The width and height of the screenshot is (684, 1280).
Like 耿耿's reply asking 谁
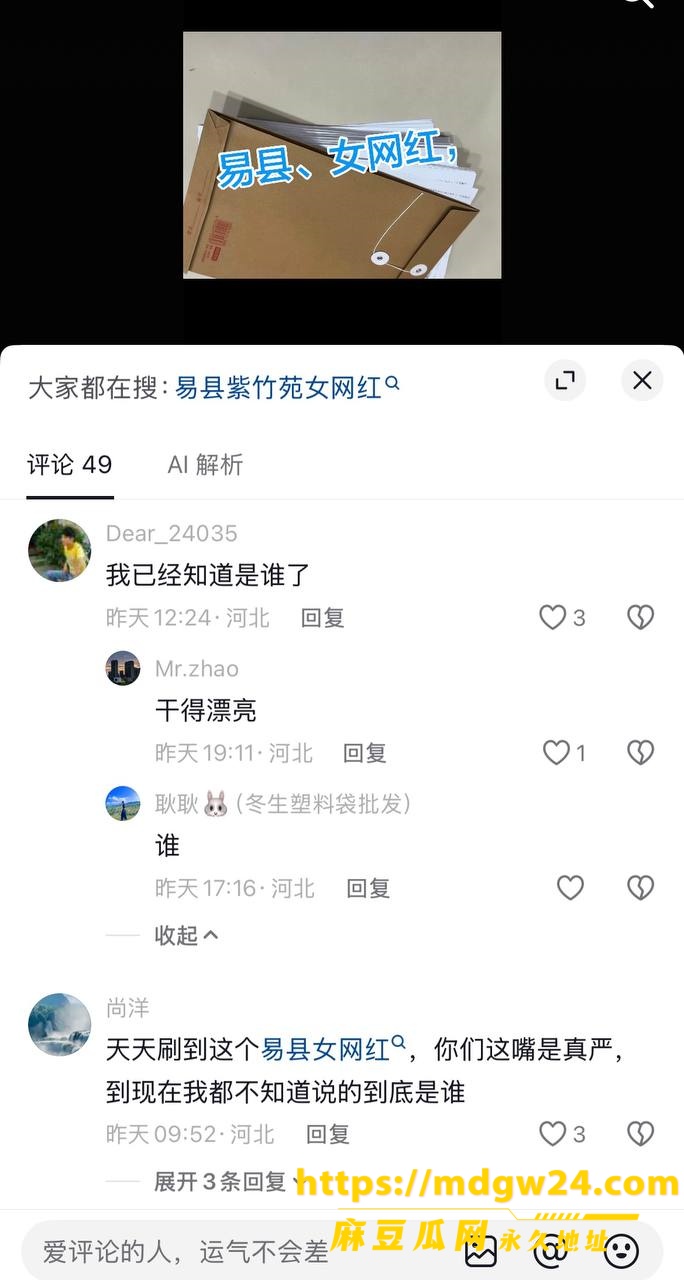tap(570, 888)
